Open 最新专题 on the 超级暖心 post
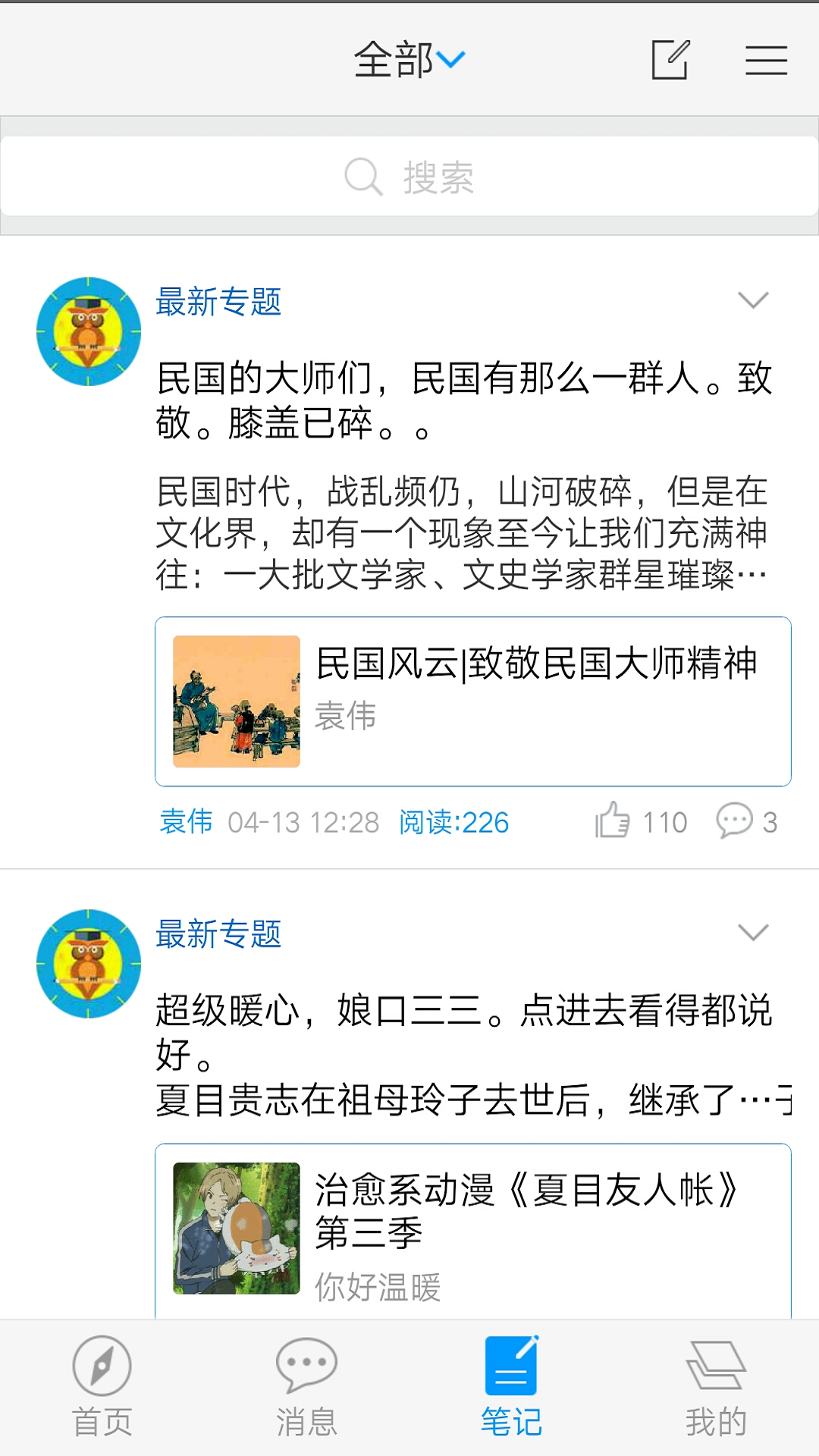 (x=218, y=934)
